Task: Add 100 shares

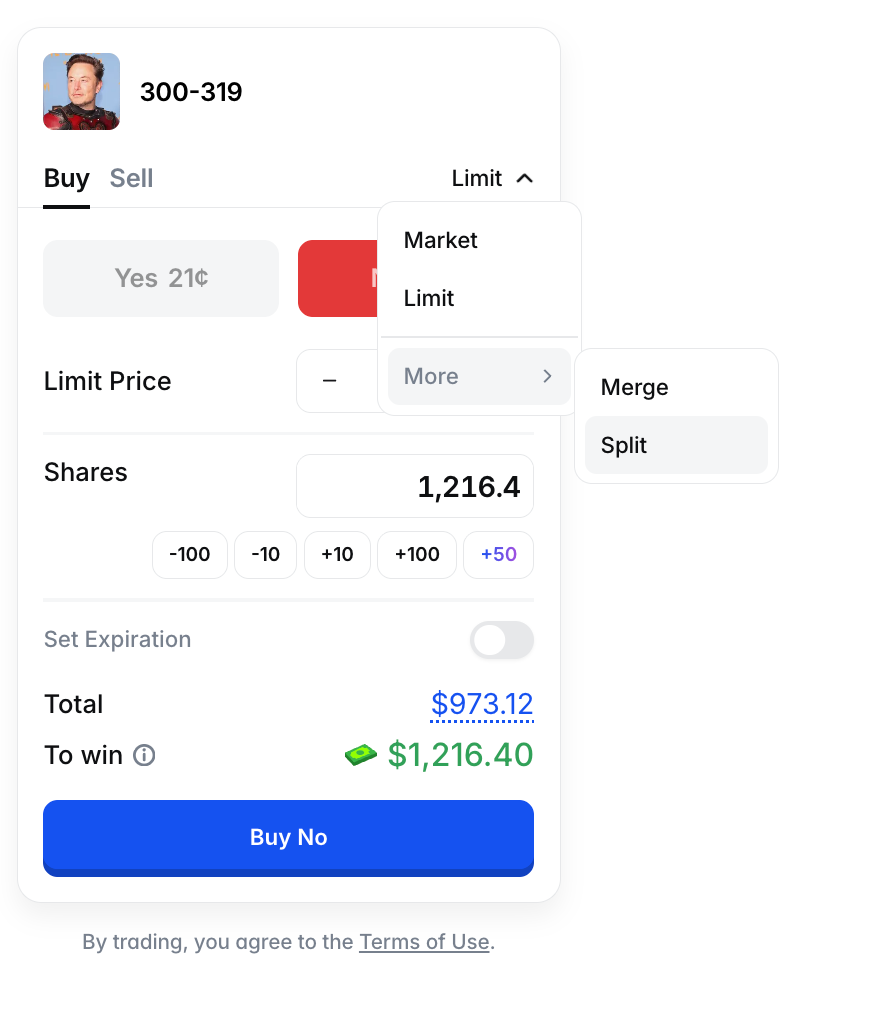Action: click(x=417, y=555)
